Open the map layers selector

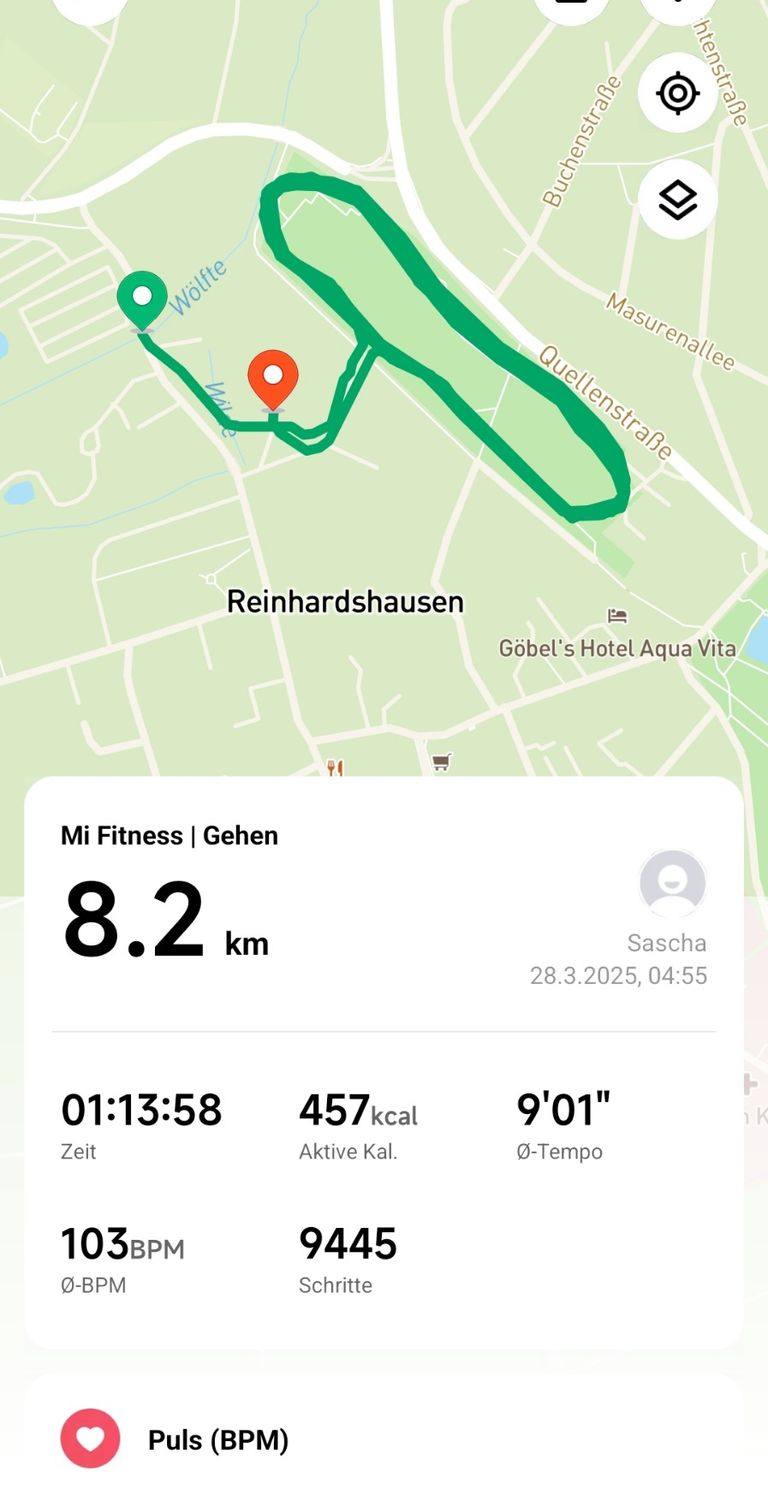click(x=677, y=200)
